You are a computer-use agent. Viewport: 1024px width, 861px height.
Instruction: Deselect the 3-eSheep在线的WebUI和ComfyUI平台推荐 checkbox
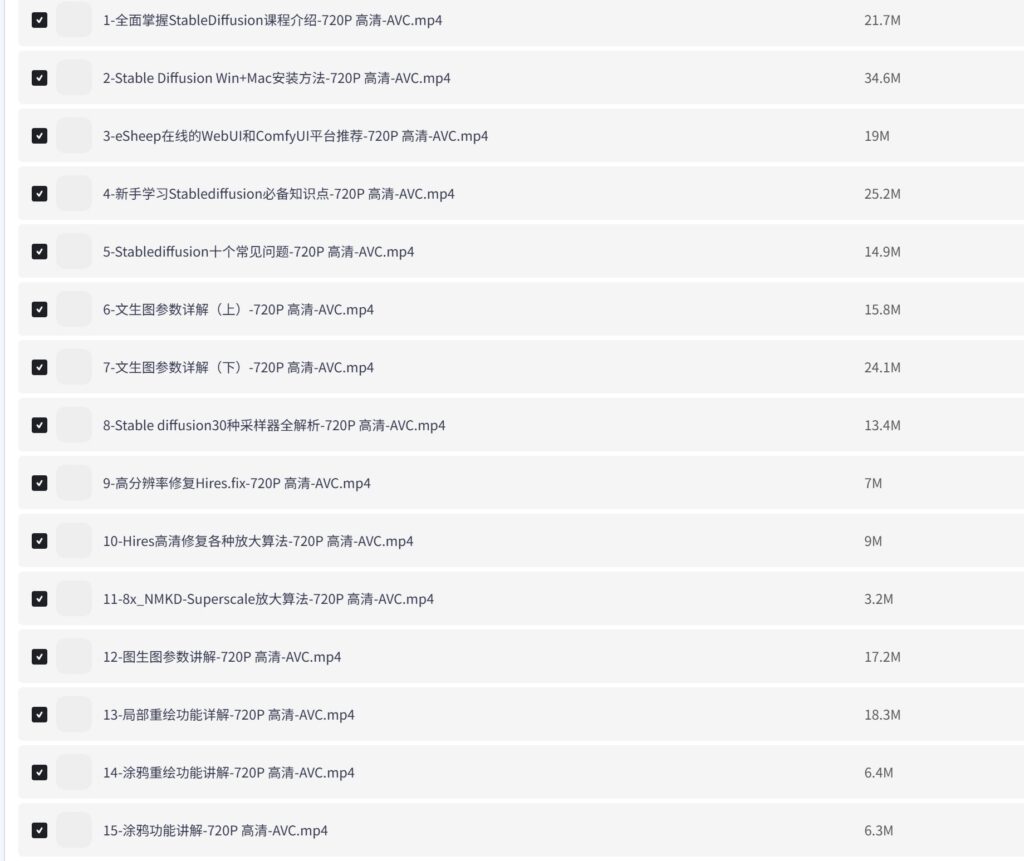39,136
